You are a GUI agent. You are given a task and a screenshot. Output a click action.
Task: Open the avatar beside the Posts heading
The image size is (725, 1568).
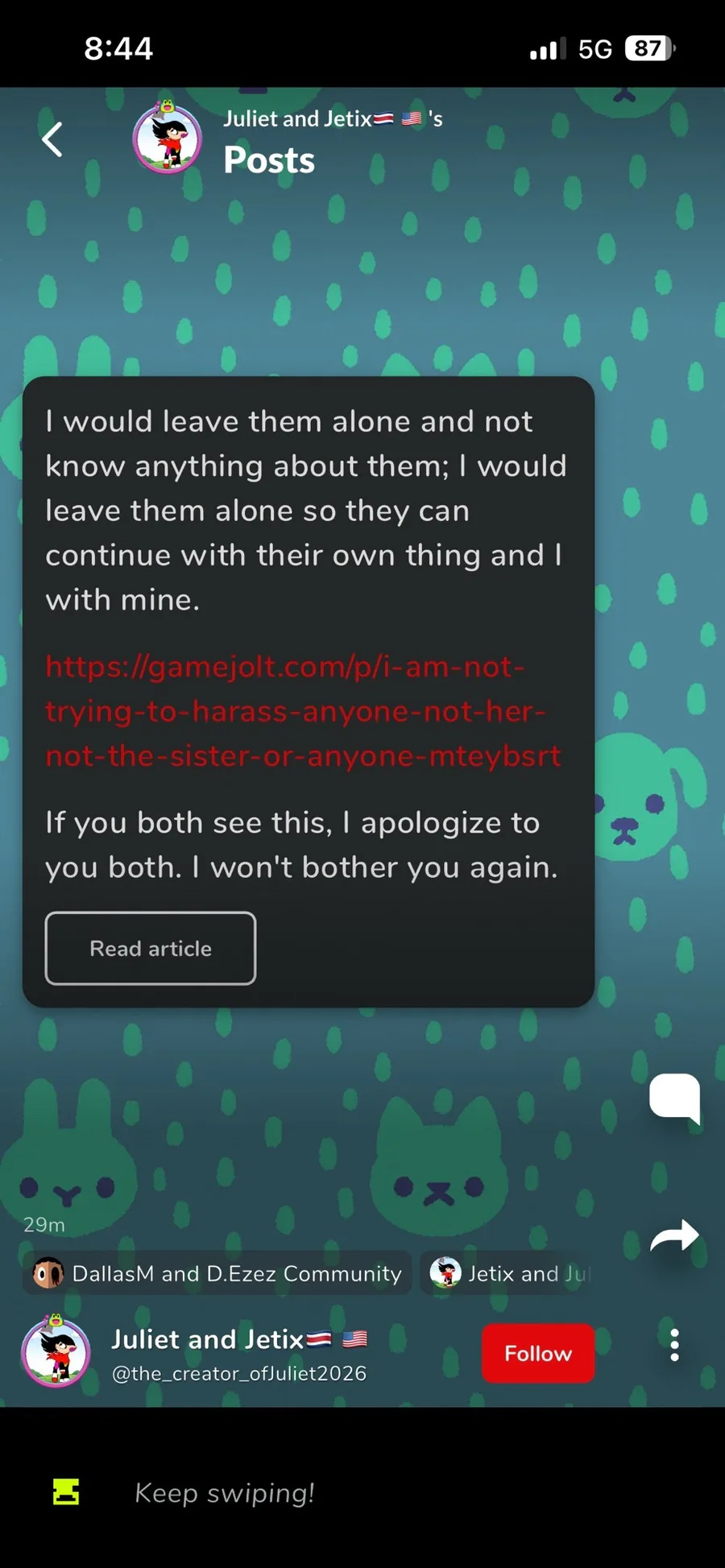pyautogui.click(x=168, y=138)
